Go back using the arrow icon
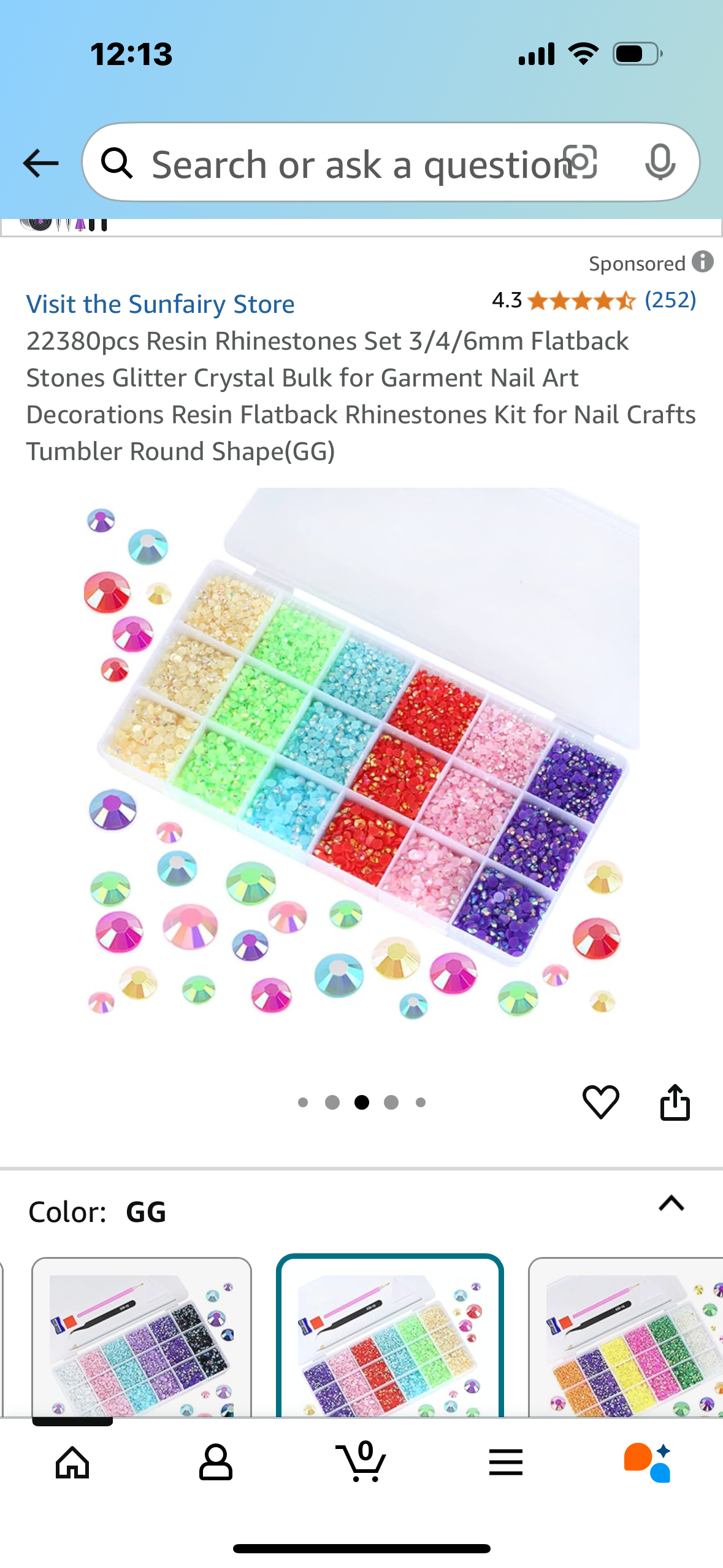Viewport: 723px width, 1568px height. 40,163
